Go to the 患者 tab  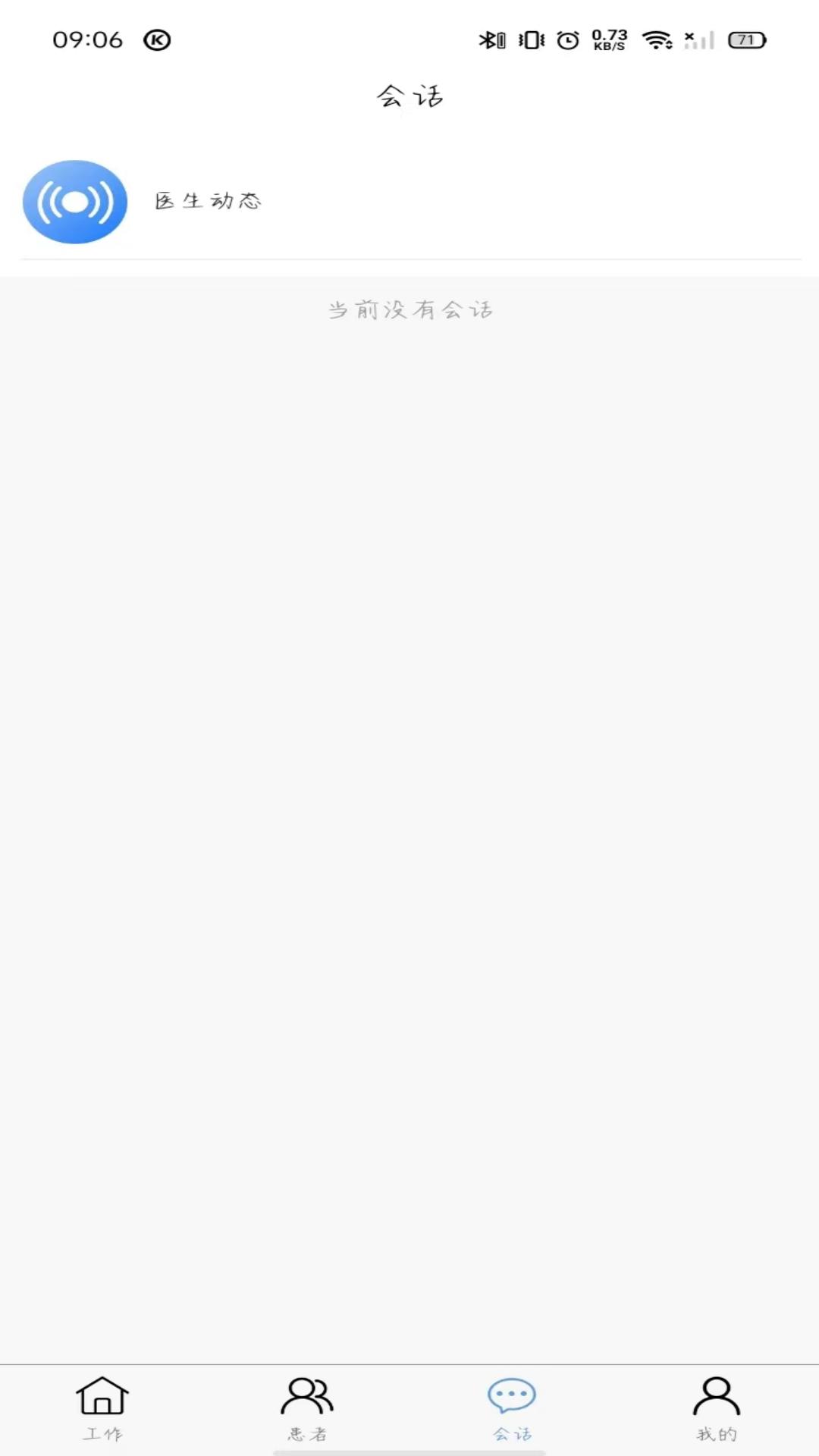(x=307, y=1409)
